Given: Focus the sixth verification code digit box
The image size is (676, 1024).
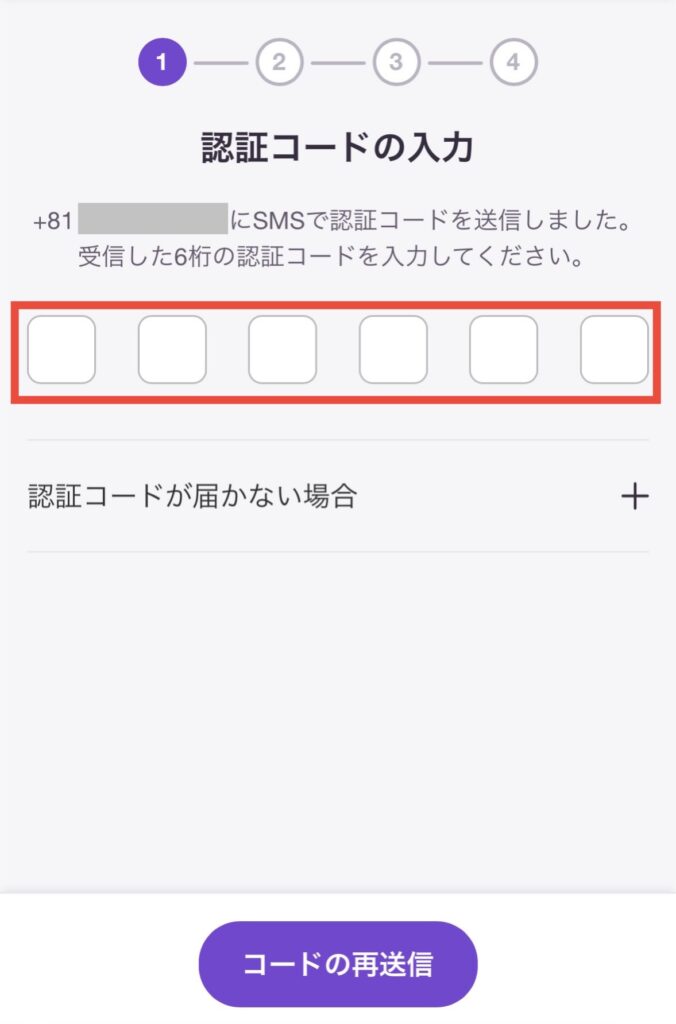Looking at the screenshot, I should click(614, 350).
